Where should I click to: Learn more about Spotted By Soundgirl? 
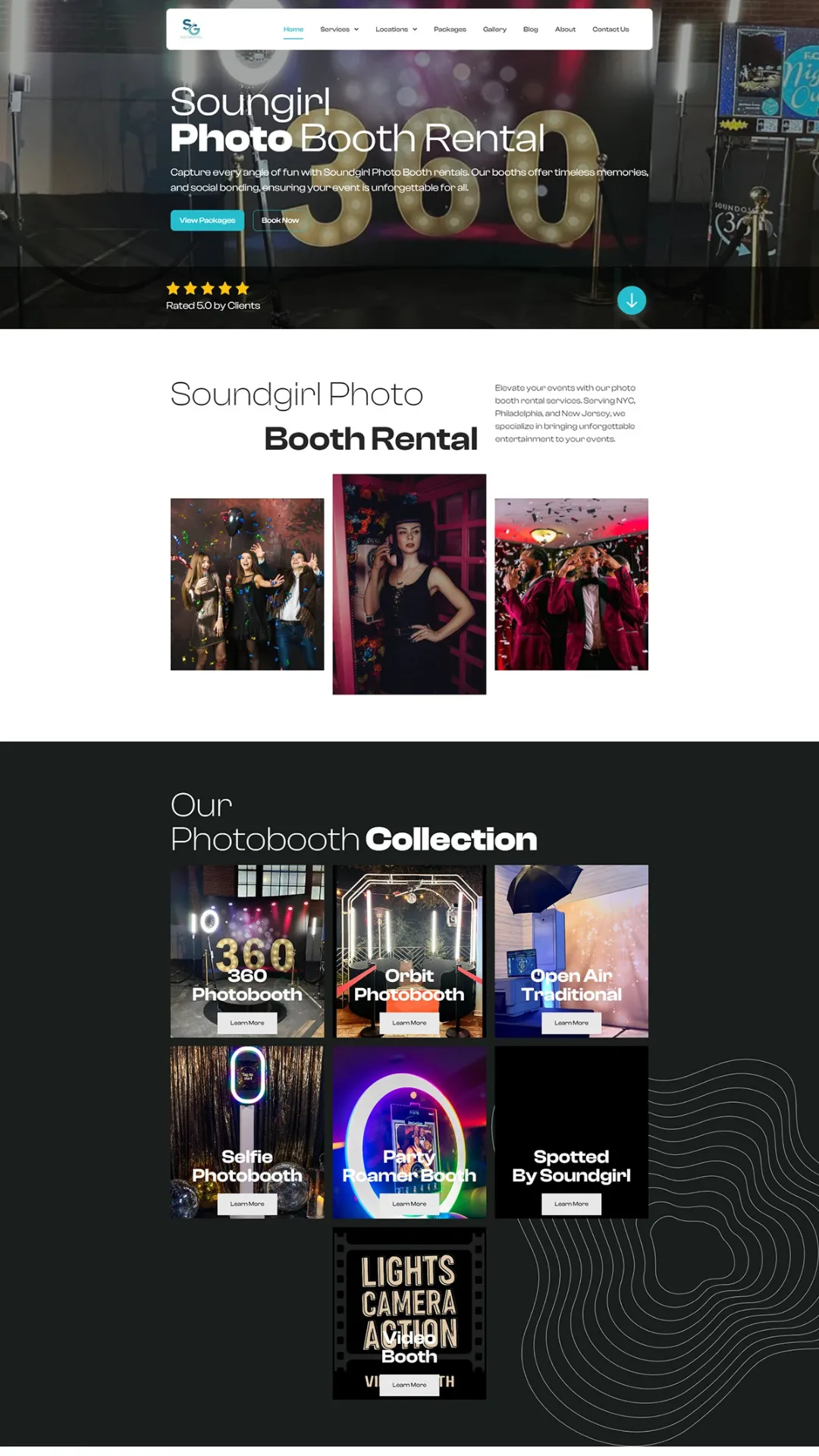point(571,1204)
